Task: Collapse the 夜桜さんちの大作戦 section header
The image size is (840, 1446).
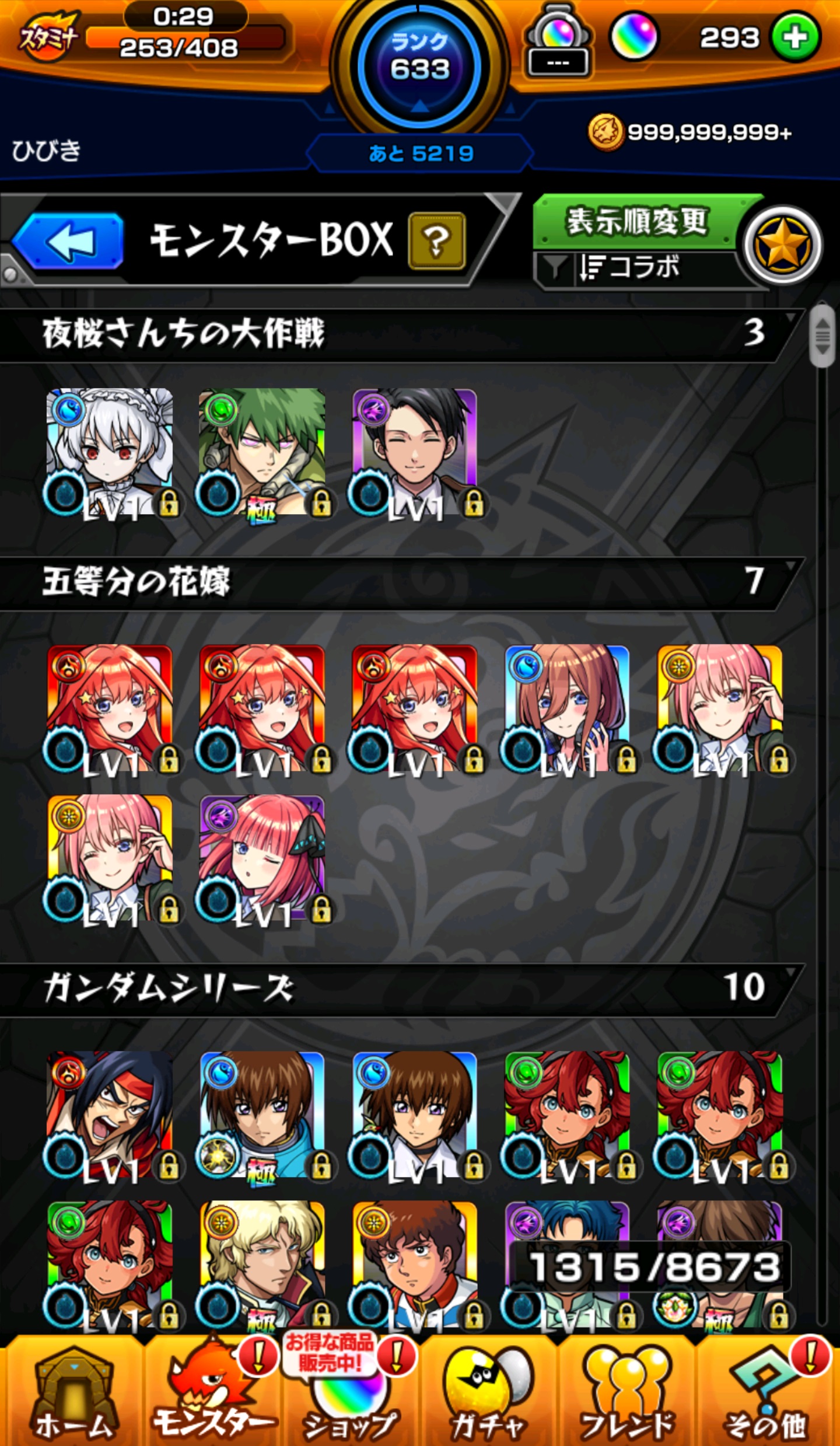Action: [397, 334]
